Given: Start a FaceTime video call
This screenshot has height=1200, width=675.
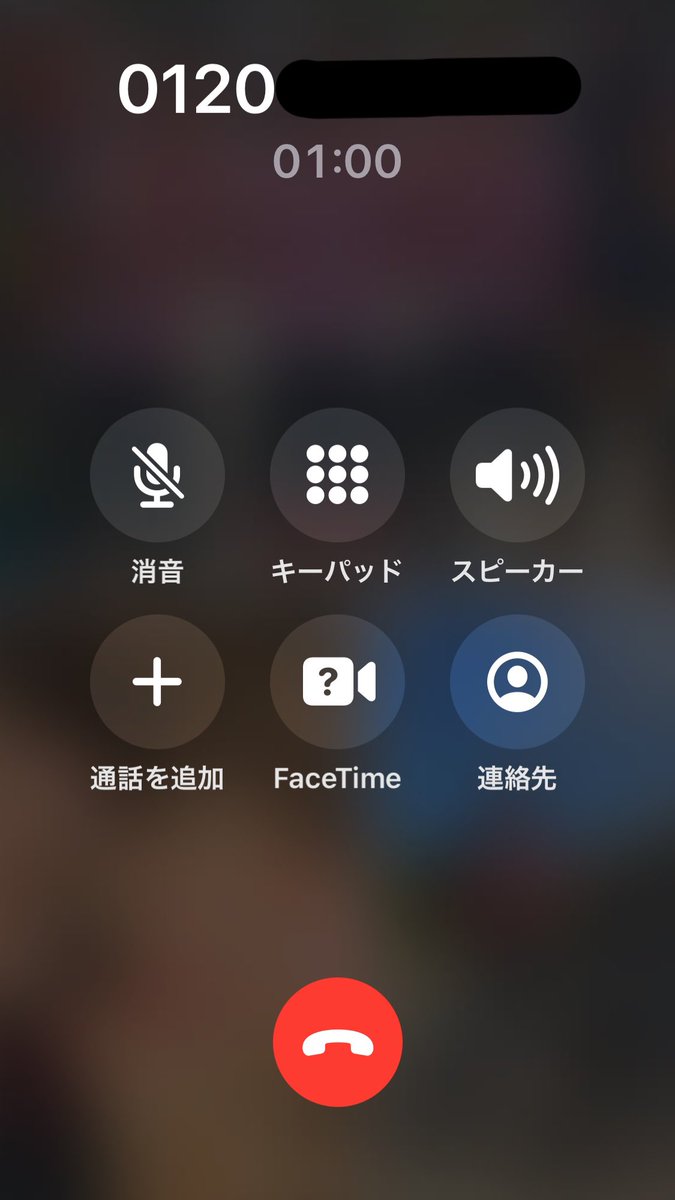Looking at the screenshot, I should pos(337,682).
